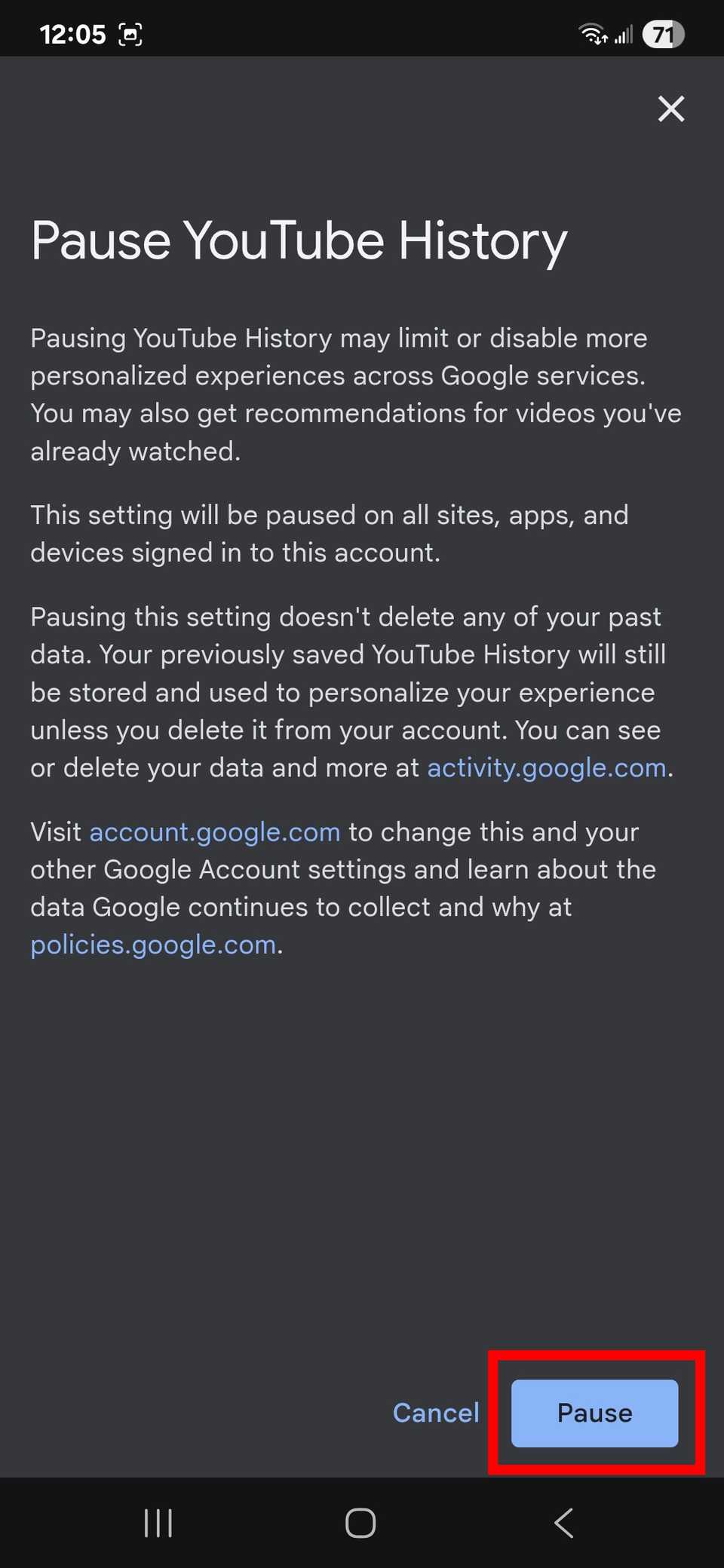Tap the paragraph about previously saved history
The image size is (724, 1568).
coord(347,692)
